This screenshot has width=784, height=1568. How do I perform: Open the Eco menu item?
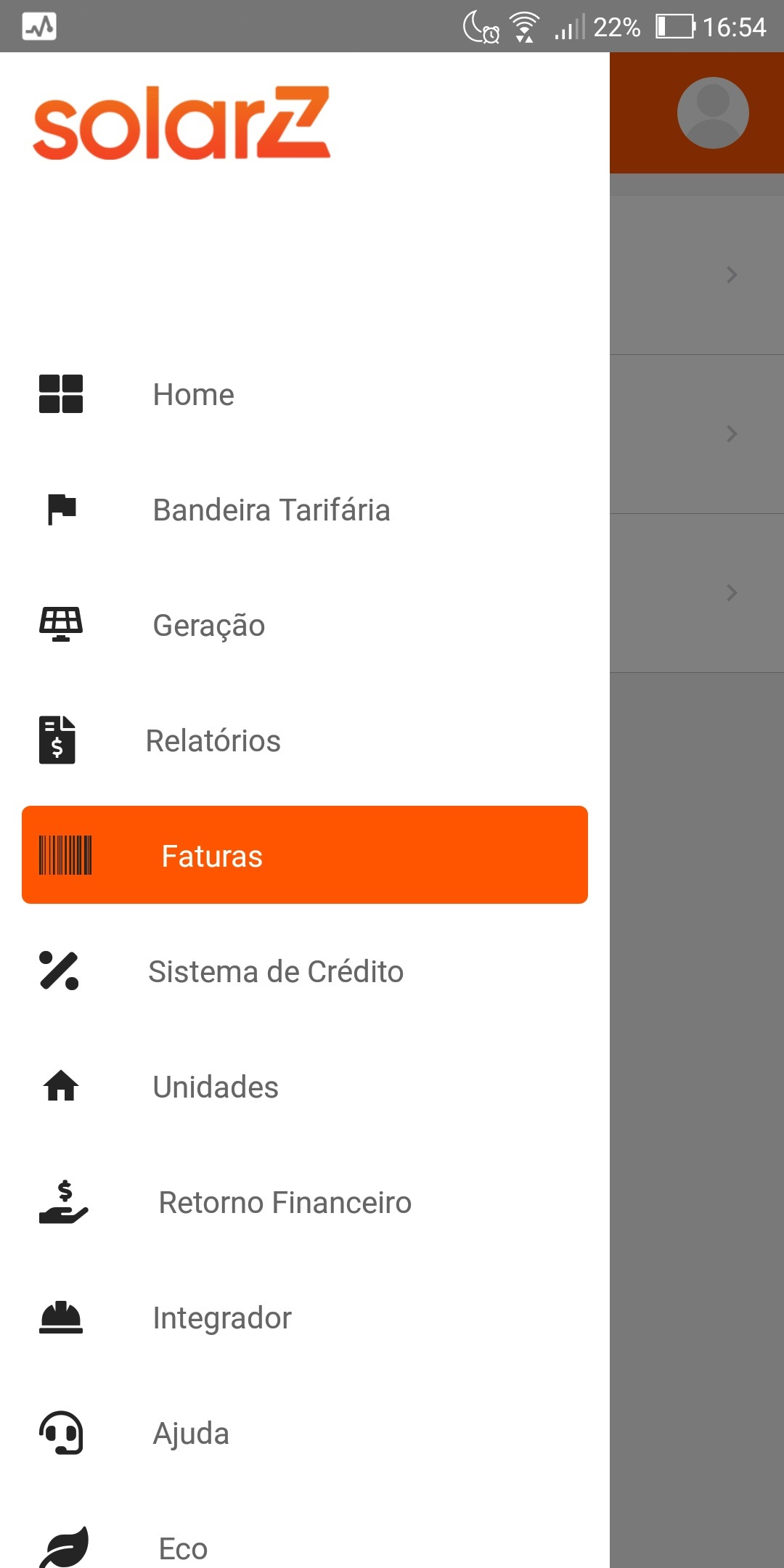click(x=183, y=1548)
